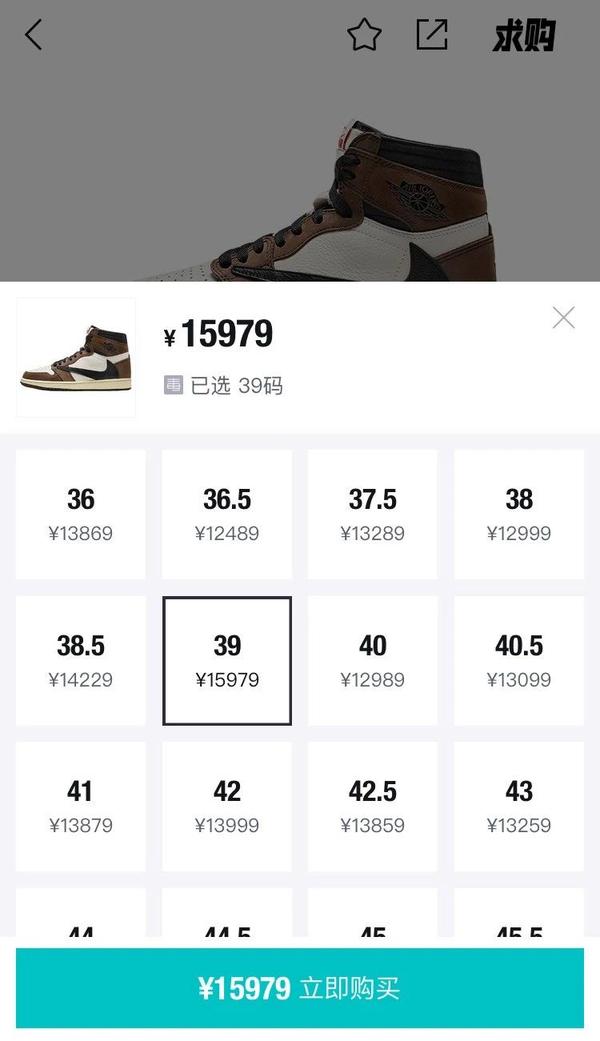Choose size 41 at ¥13879

pyautogui.click(x=81, y=806)
